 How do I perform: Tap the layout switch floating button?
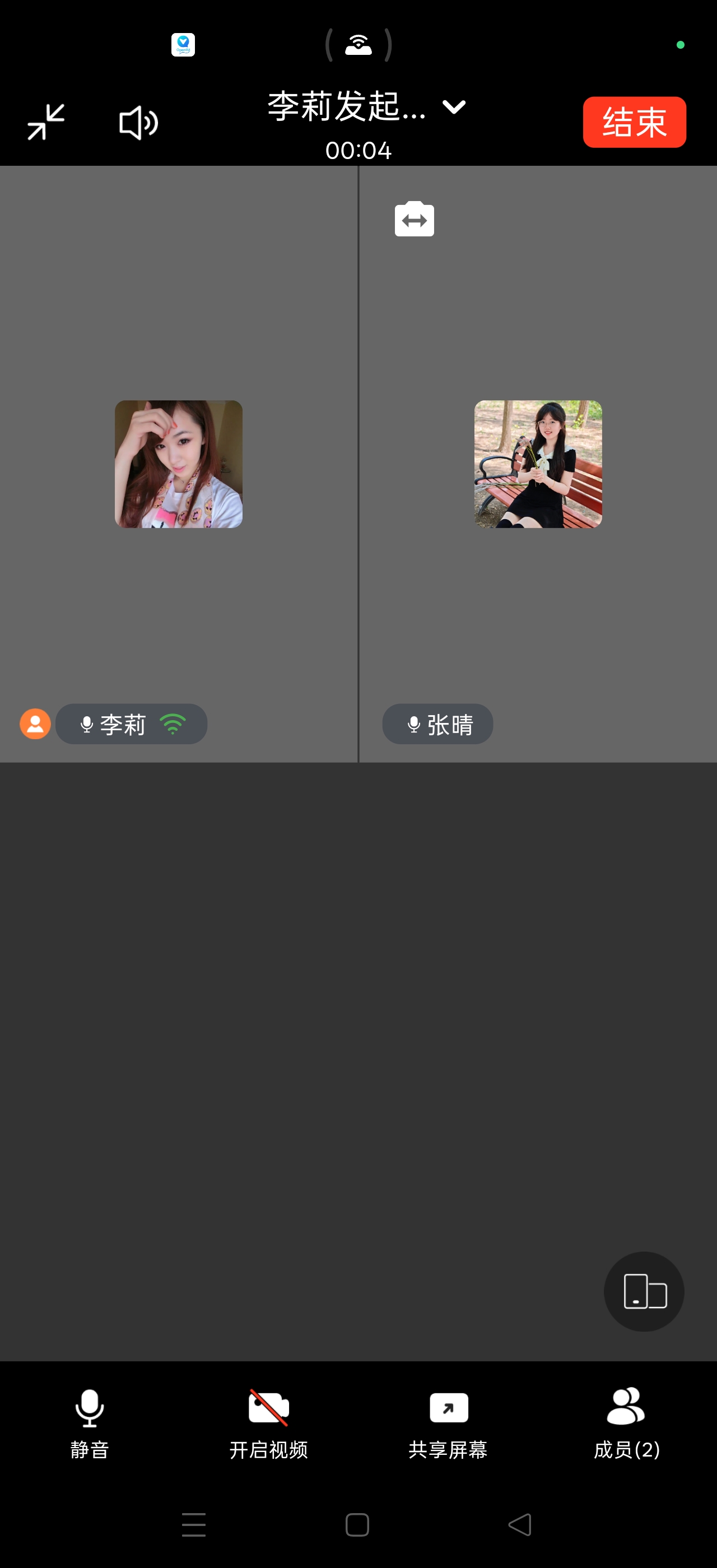(x=644, y=1291)
